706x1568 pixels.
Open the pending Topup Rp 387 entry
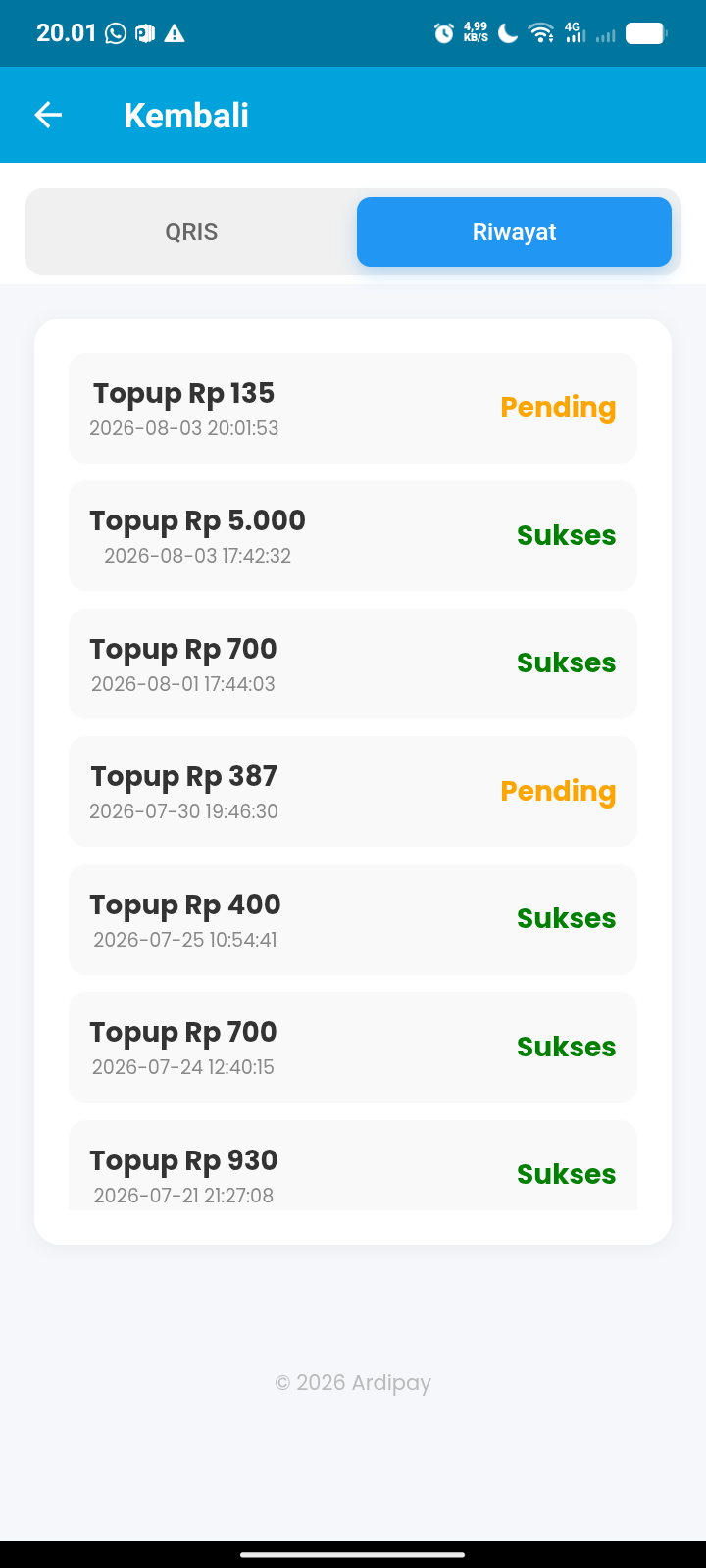353,791
